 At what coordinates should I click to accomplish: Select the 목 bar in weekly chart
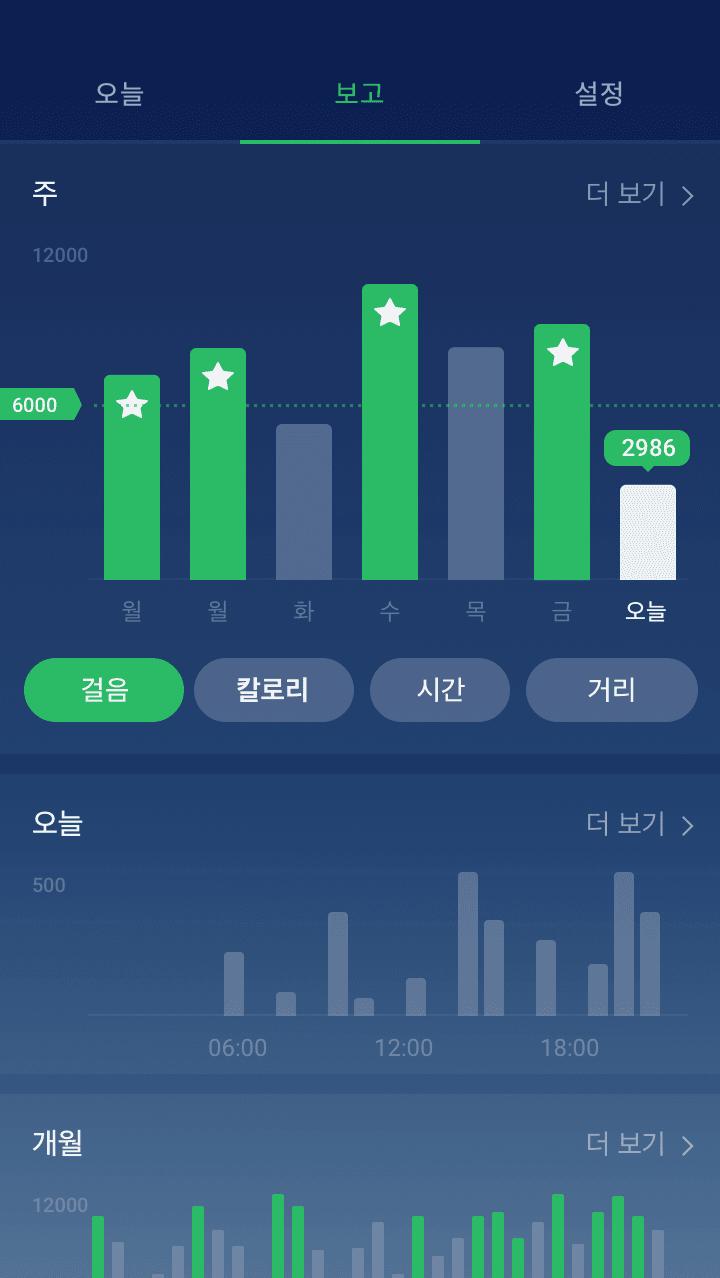(476, 464)
